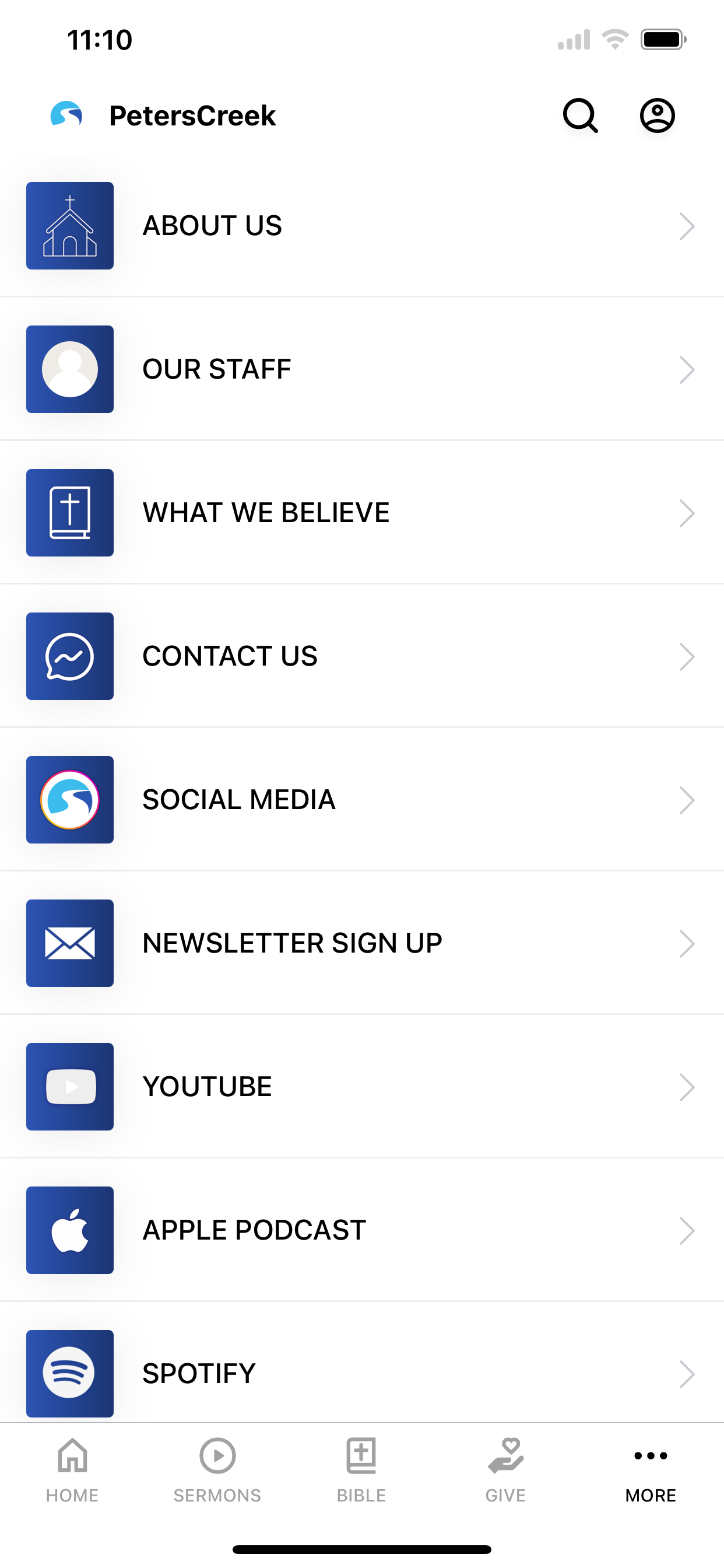Select the More tab
This screenshot has width=724, height=1568.
(651, 1470)
